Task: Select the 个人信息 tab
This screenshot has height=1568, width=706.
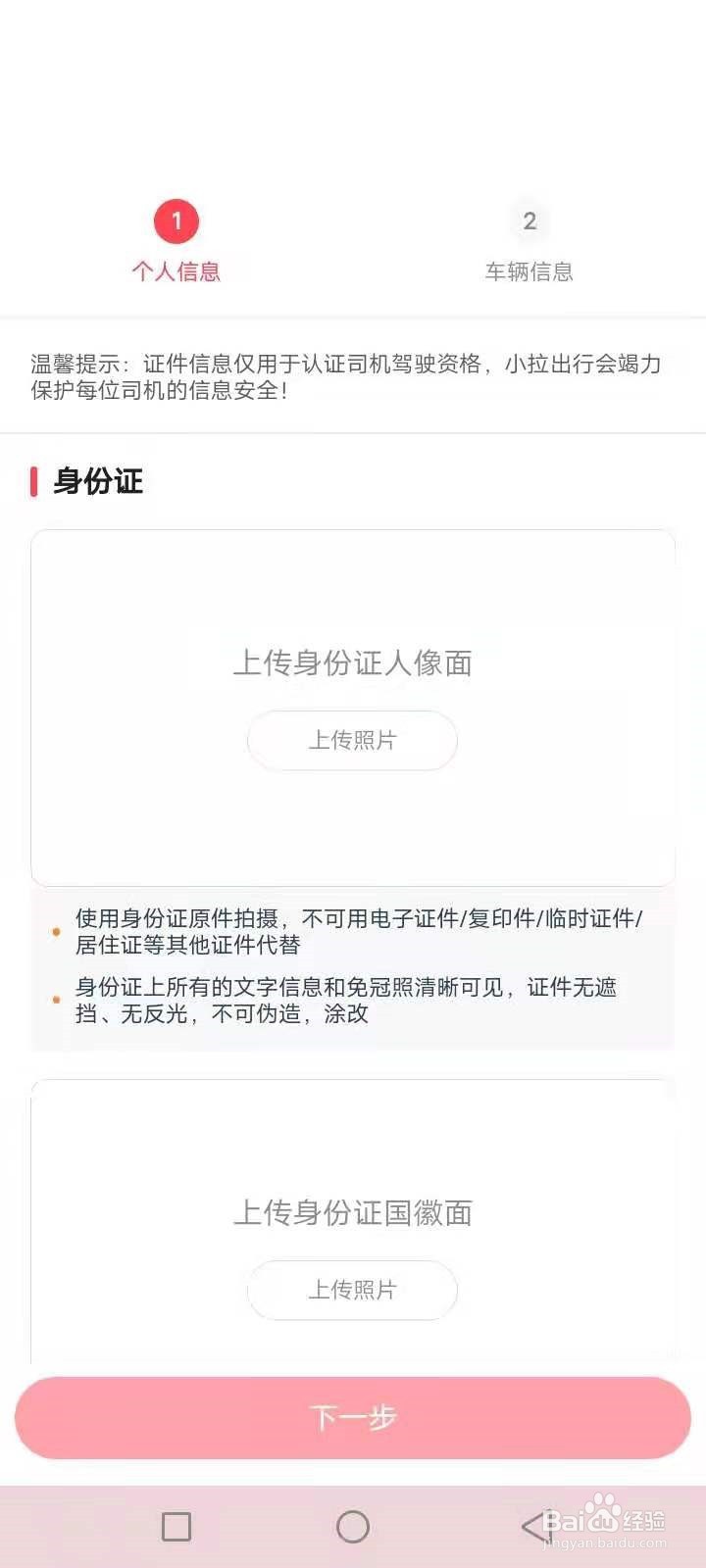Action: 176,271
